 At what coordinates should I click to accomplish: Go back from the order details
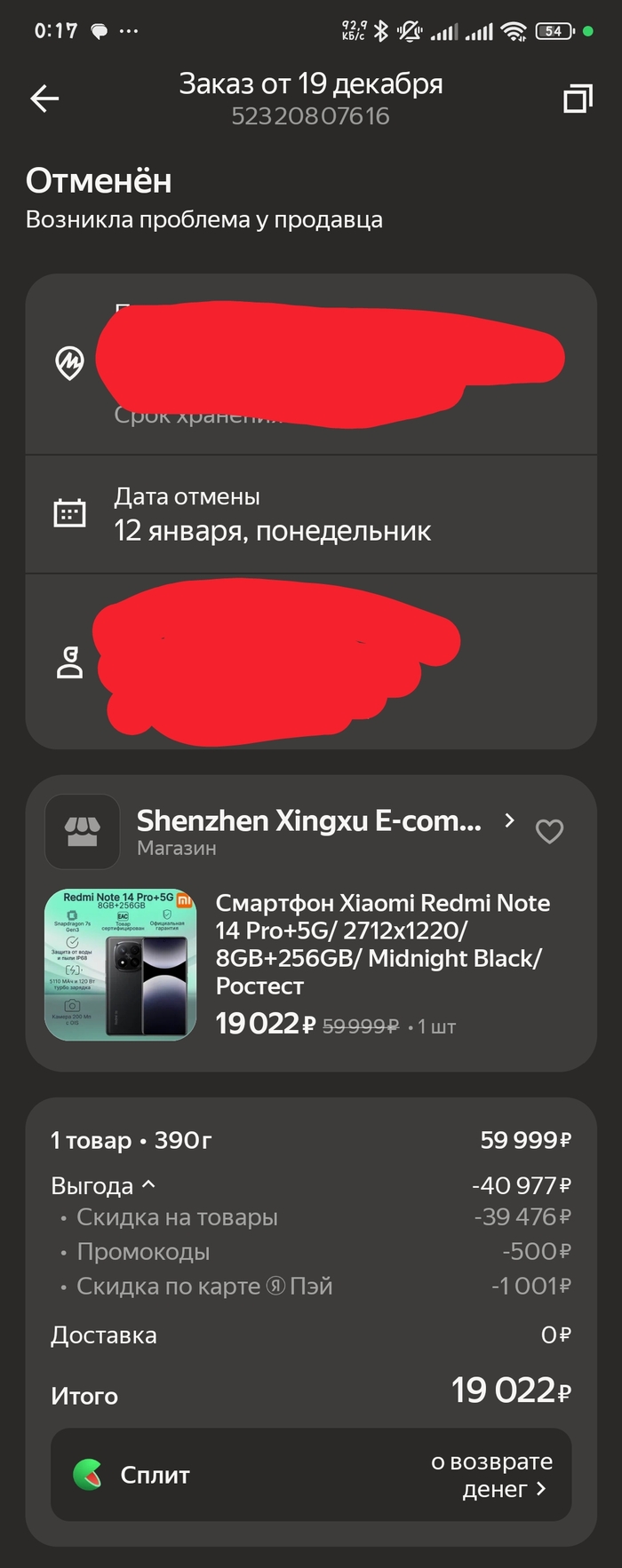tap(44, 99)
